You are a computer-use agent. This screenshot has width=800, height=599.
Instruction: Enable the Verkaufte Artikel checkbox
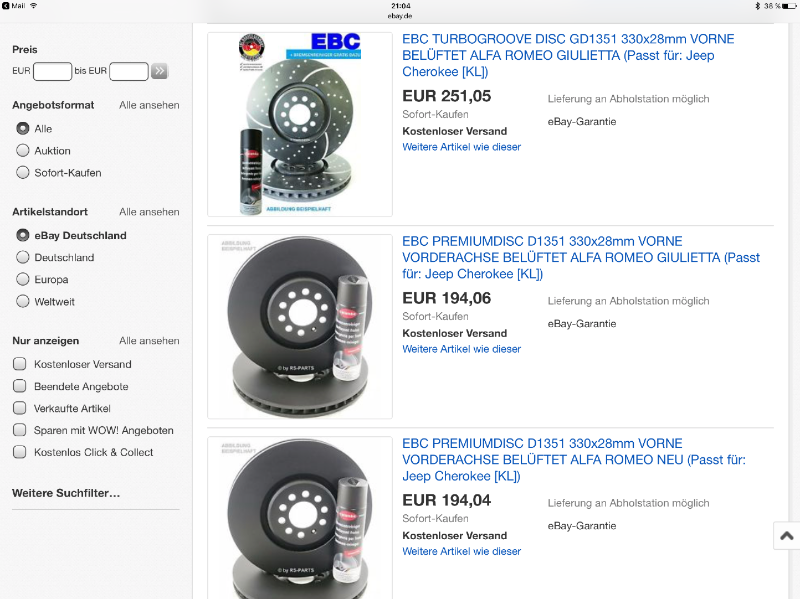point(20,408)
